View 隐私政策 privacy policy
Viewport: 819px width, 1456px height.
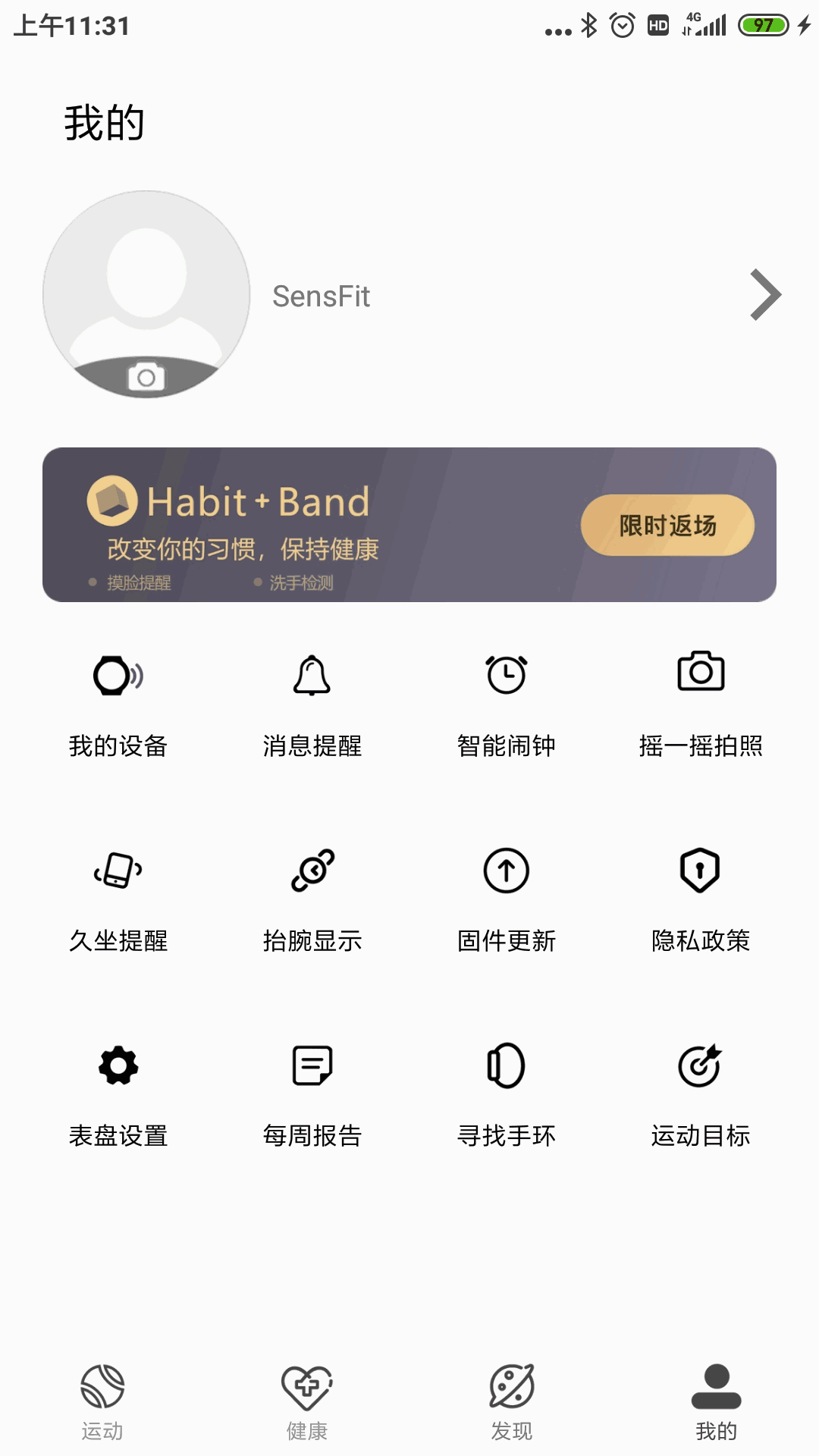coord(700,899)
